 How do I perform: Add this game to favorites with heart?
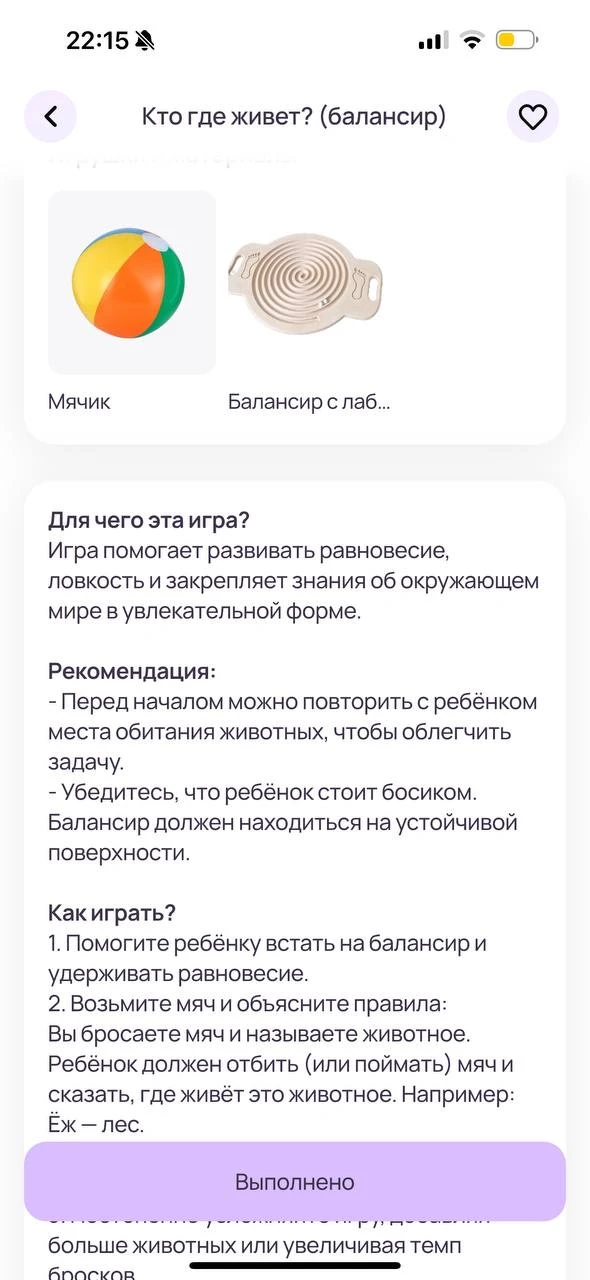[x=533, y=117]
